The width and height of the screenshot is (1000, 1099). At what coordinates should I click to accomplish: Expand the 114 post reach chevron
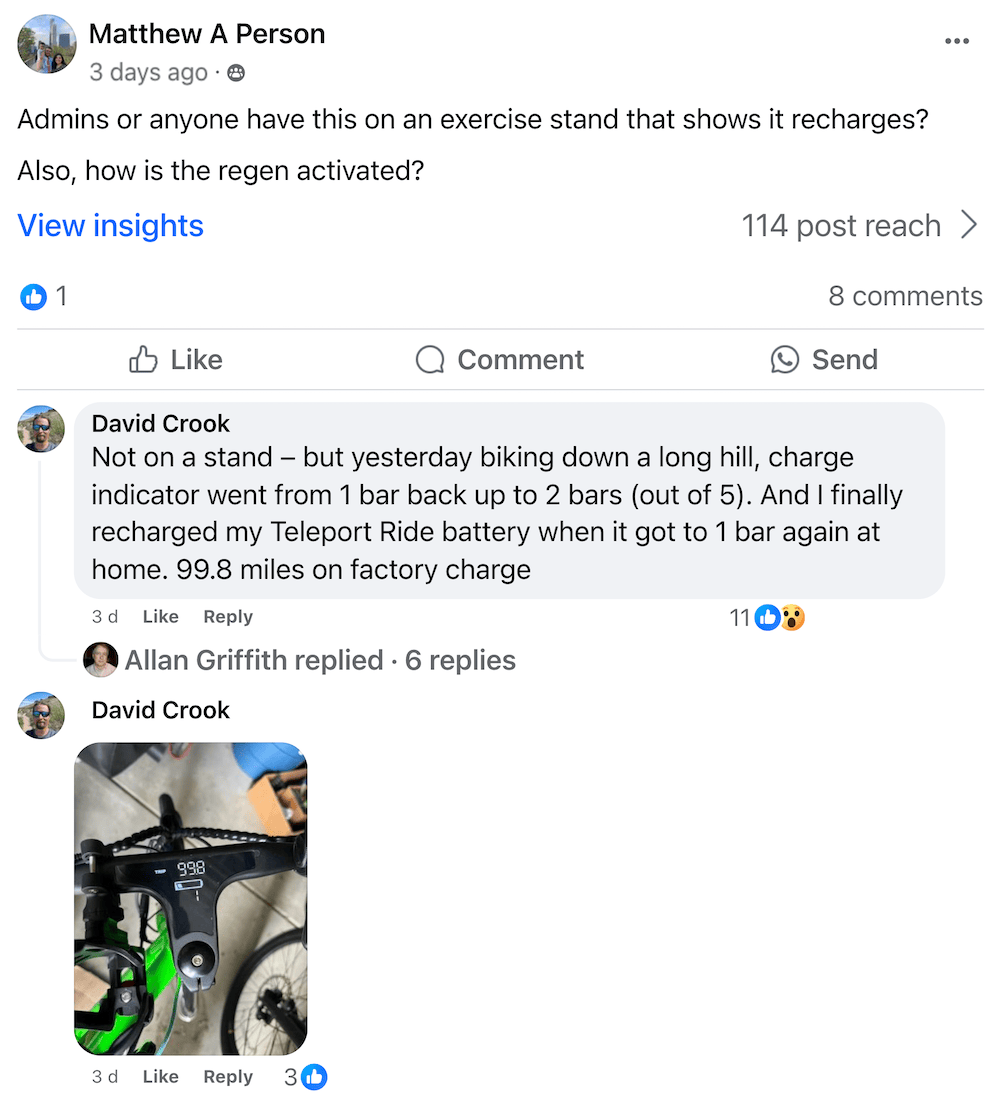(x=968, y=226)
